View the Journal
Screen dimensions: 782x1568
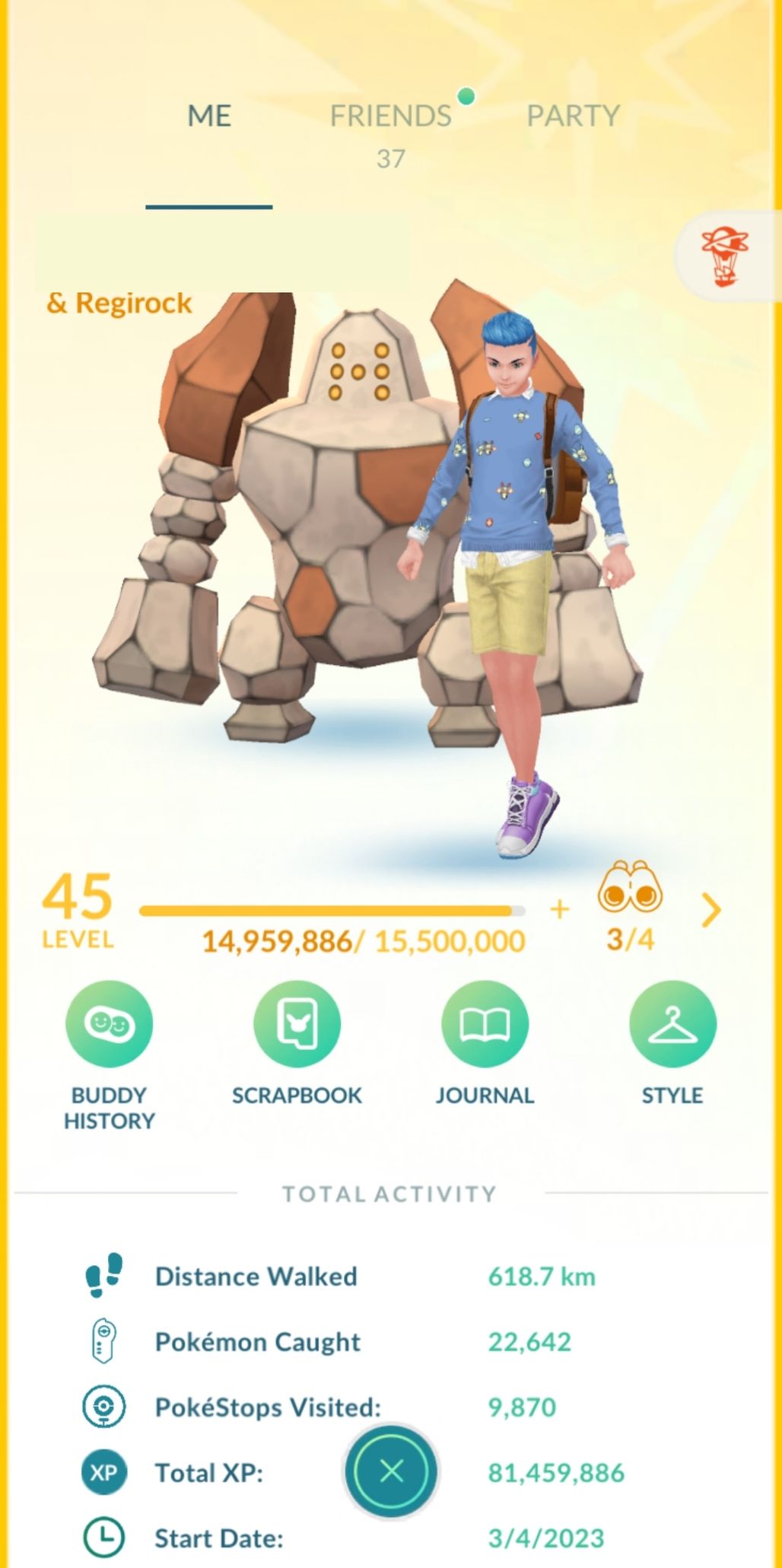[485, 1025]
